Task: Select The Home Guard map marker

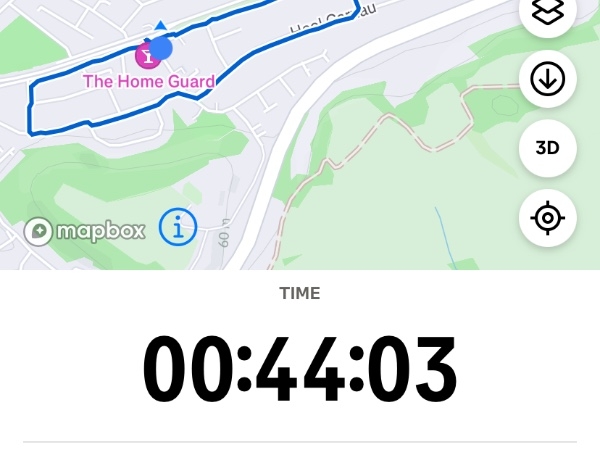Action: pos(148,56)
